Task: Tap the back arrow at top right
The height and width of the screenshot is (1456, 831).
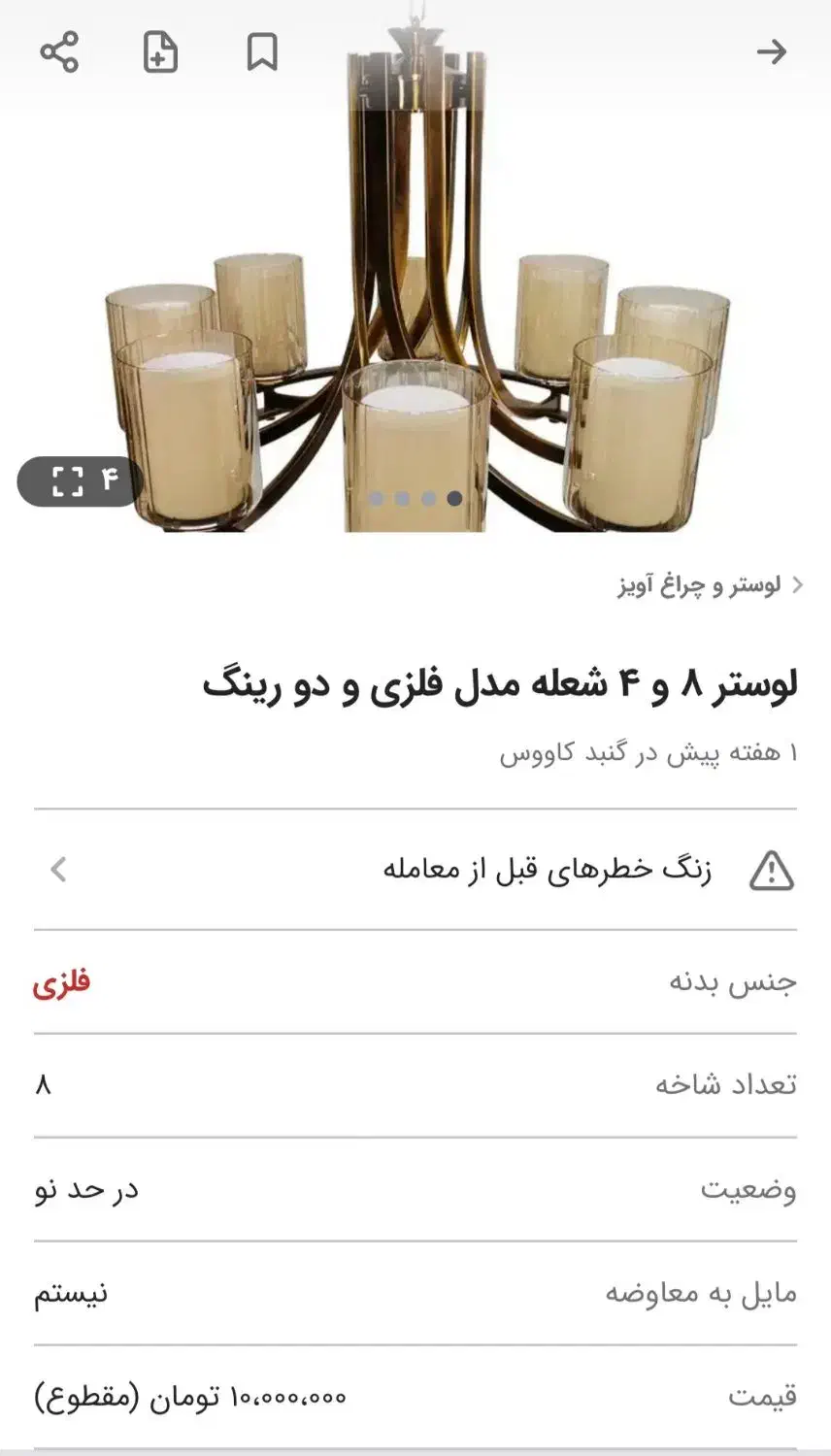Action: (x=771, y=53)
